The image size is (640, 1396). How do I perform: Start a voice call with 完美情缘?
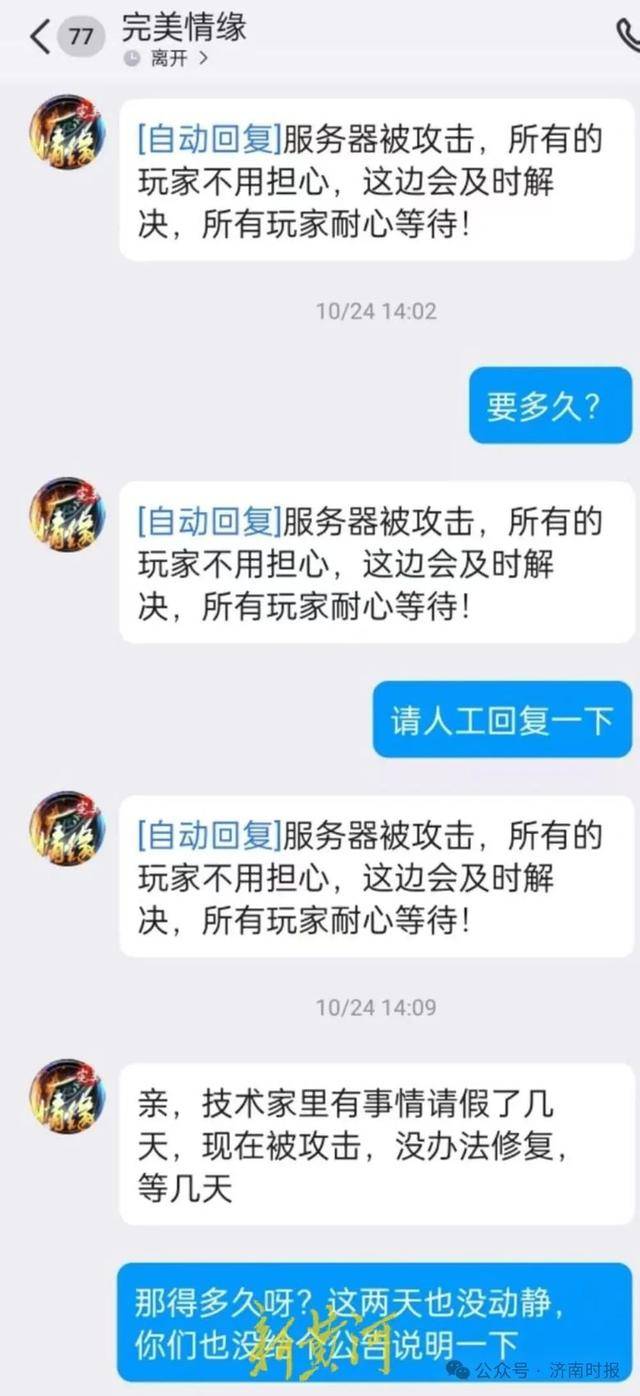pos(628,36)
